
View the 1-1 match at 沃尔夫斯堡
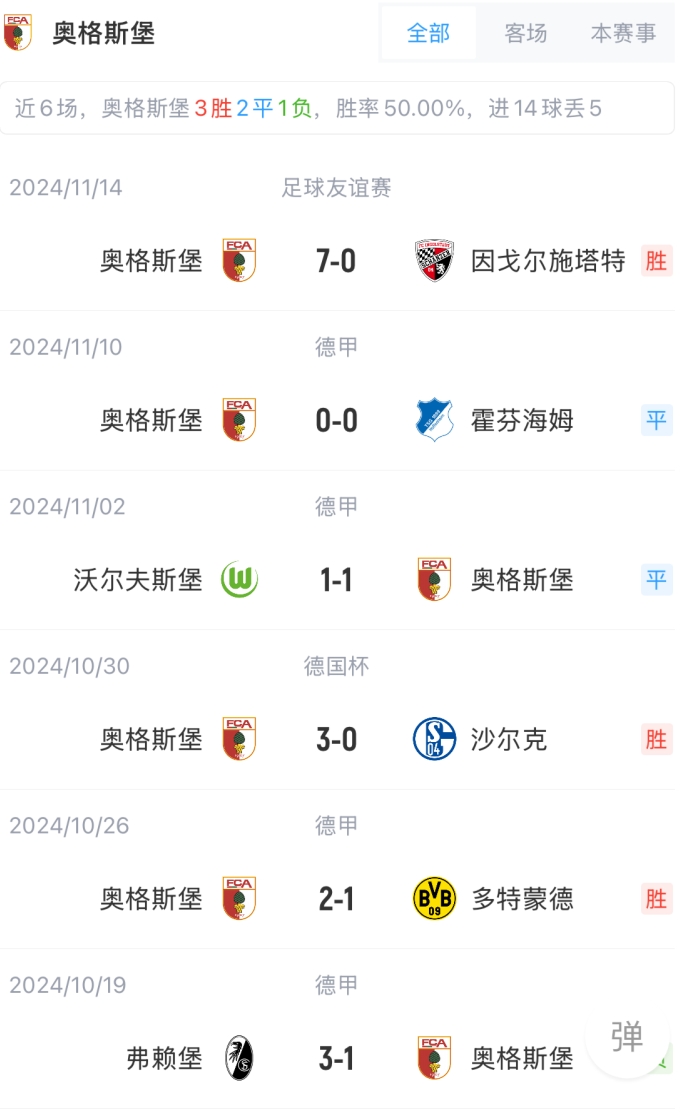click(336, 580)
